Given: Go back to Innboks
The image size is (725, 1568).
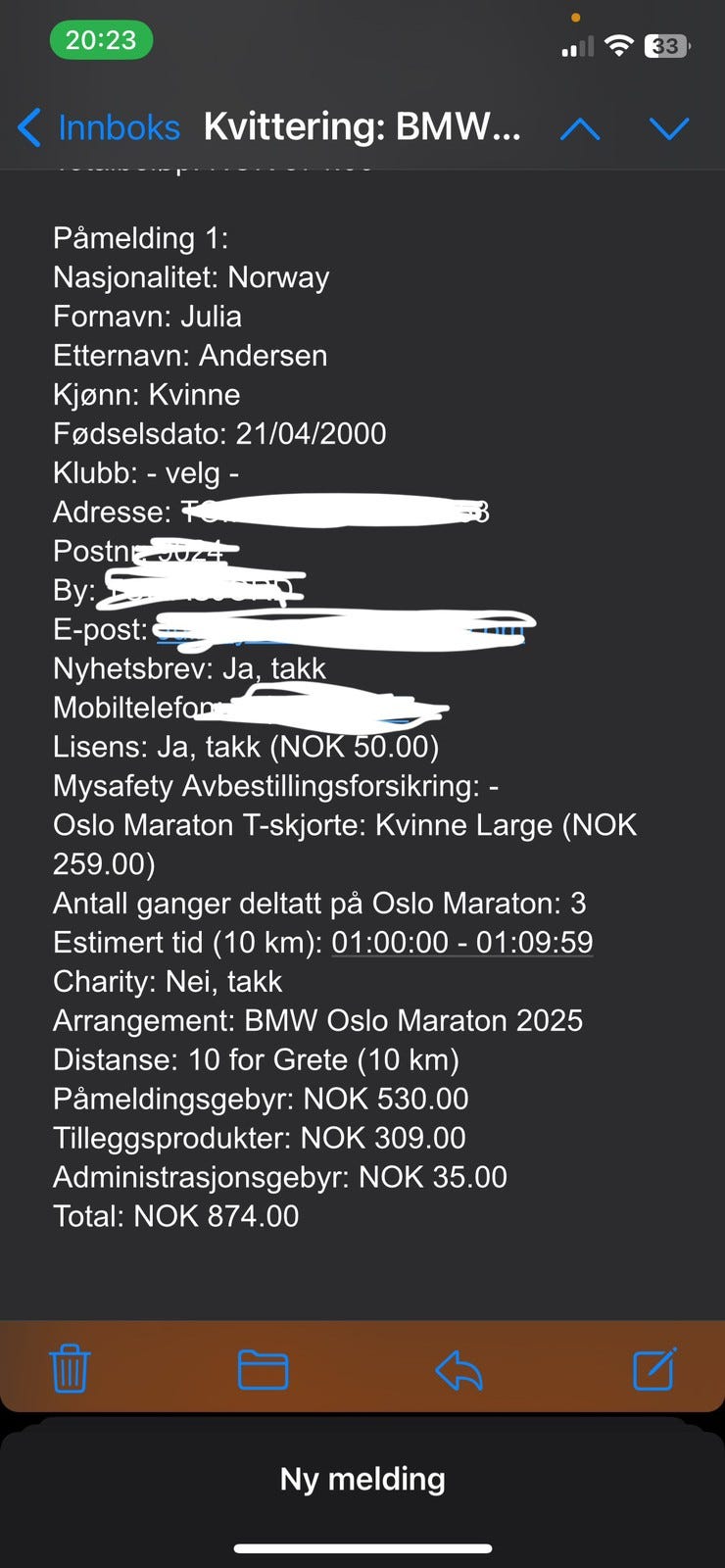Looking at the screenshot, I should (x=99, y=127).
